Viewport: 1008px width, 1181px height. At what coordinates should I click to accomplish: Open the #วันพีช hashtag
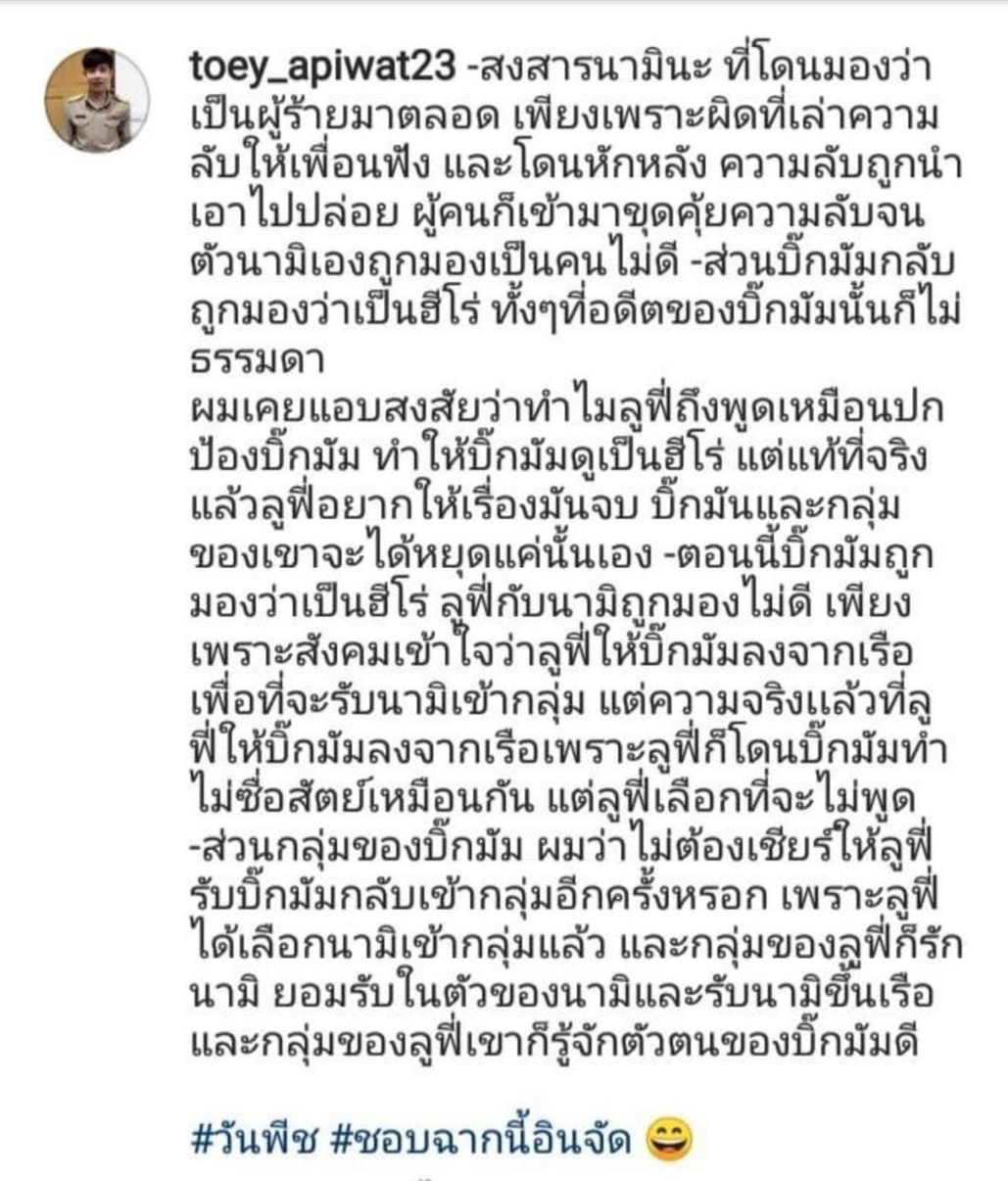tap(254, 1138)
